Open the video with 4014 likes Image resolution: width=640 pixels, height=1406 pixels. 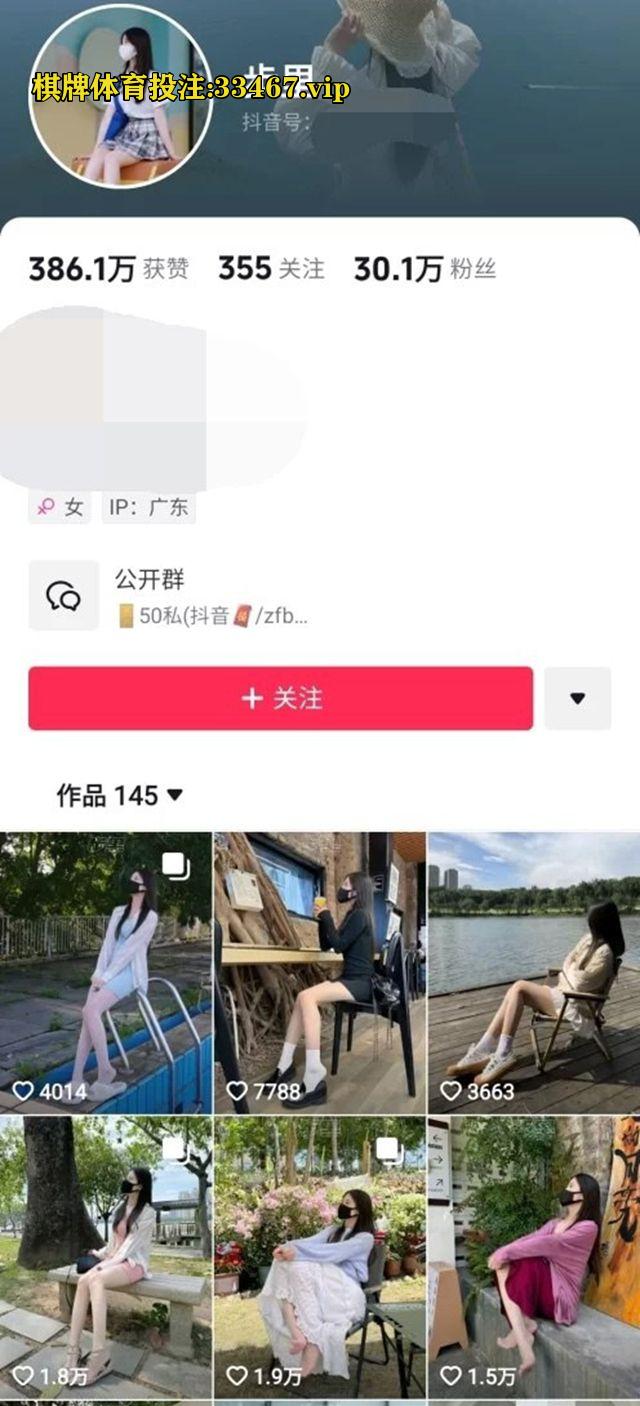(x=106, y=972)
